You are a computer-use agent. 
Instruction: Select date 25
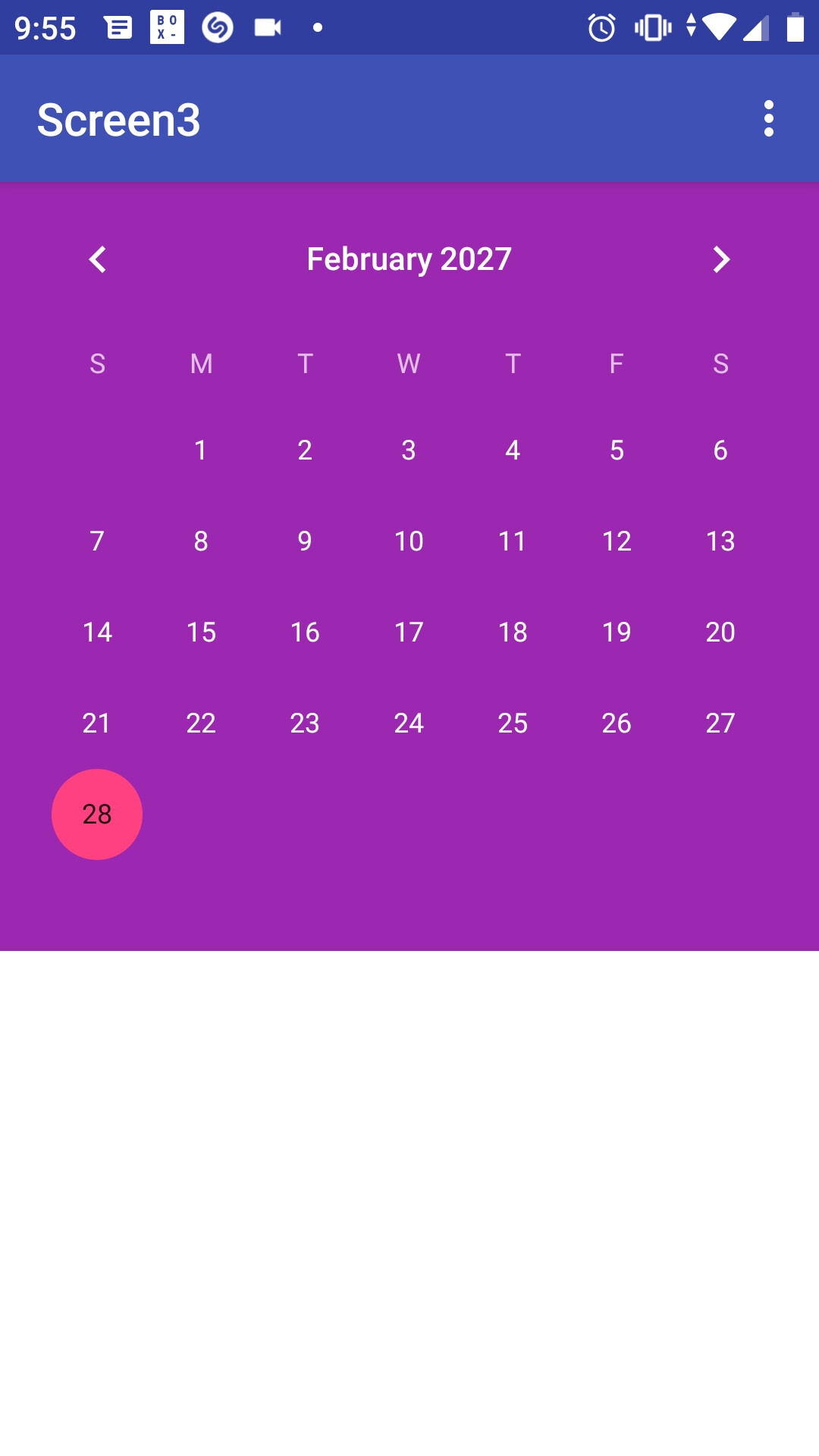point(513,723)
